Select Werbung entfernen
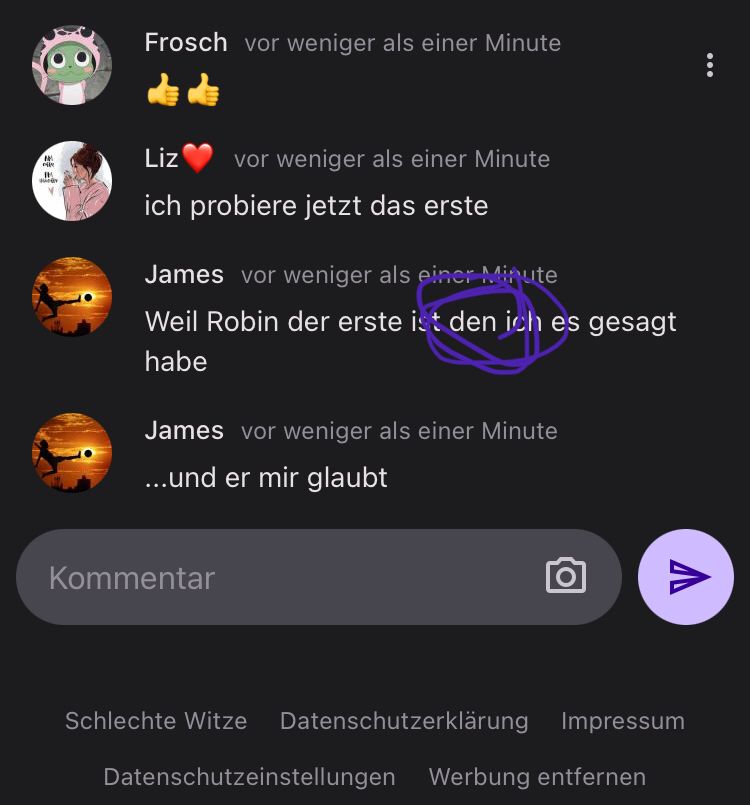 (x=537, y=777)
